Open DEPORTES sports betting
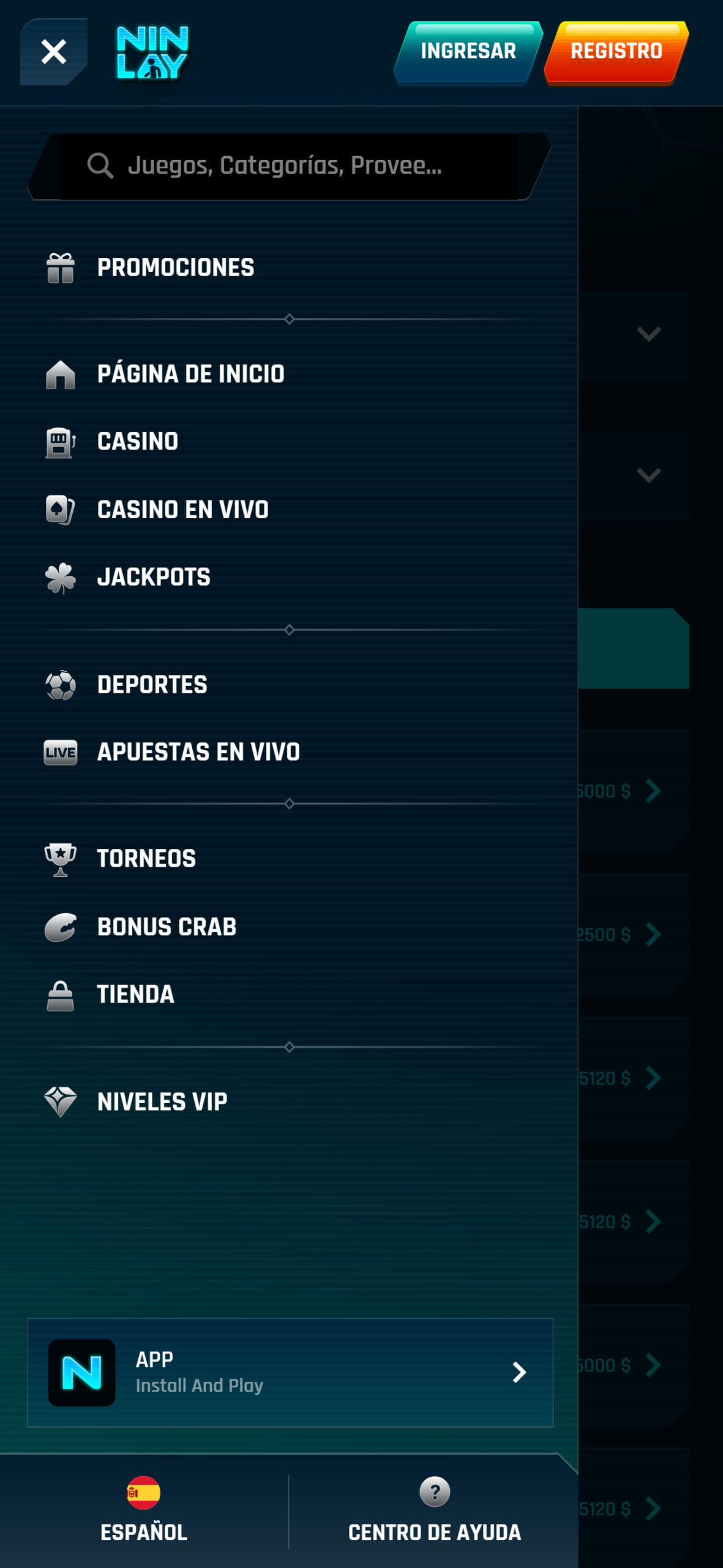 (152, 685)
